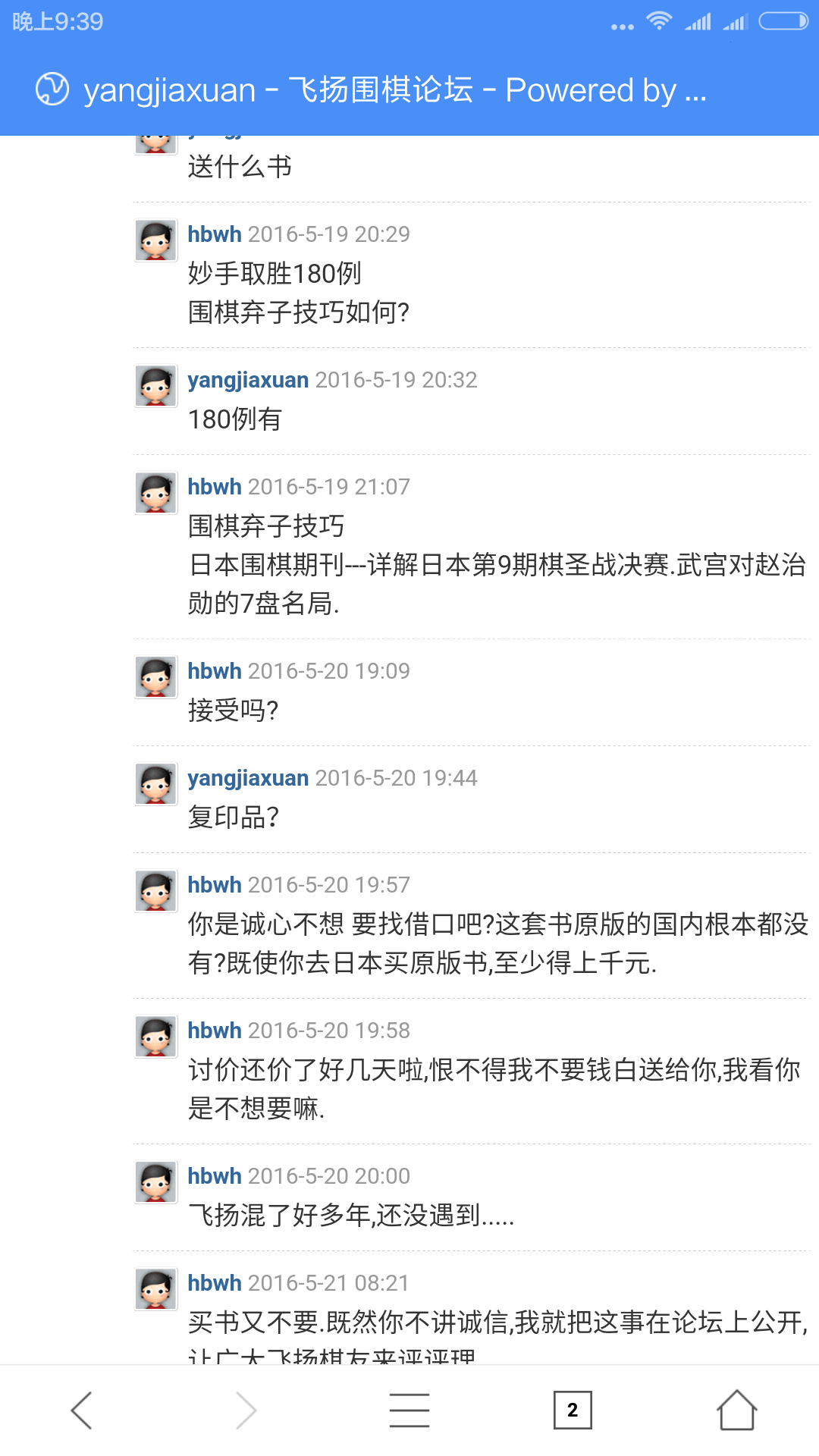The image size is (819, 1456).
Task: Open hbwh's profile on 19:57 comment
Action: pyautogui.click(x=214, y=885)
